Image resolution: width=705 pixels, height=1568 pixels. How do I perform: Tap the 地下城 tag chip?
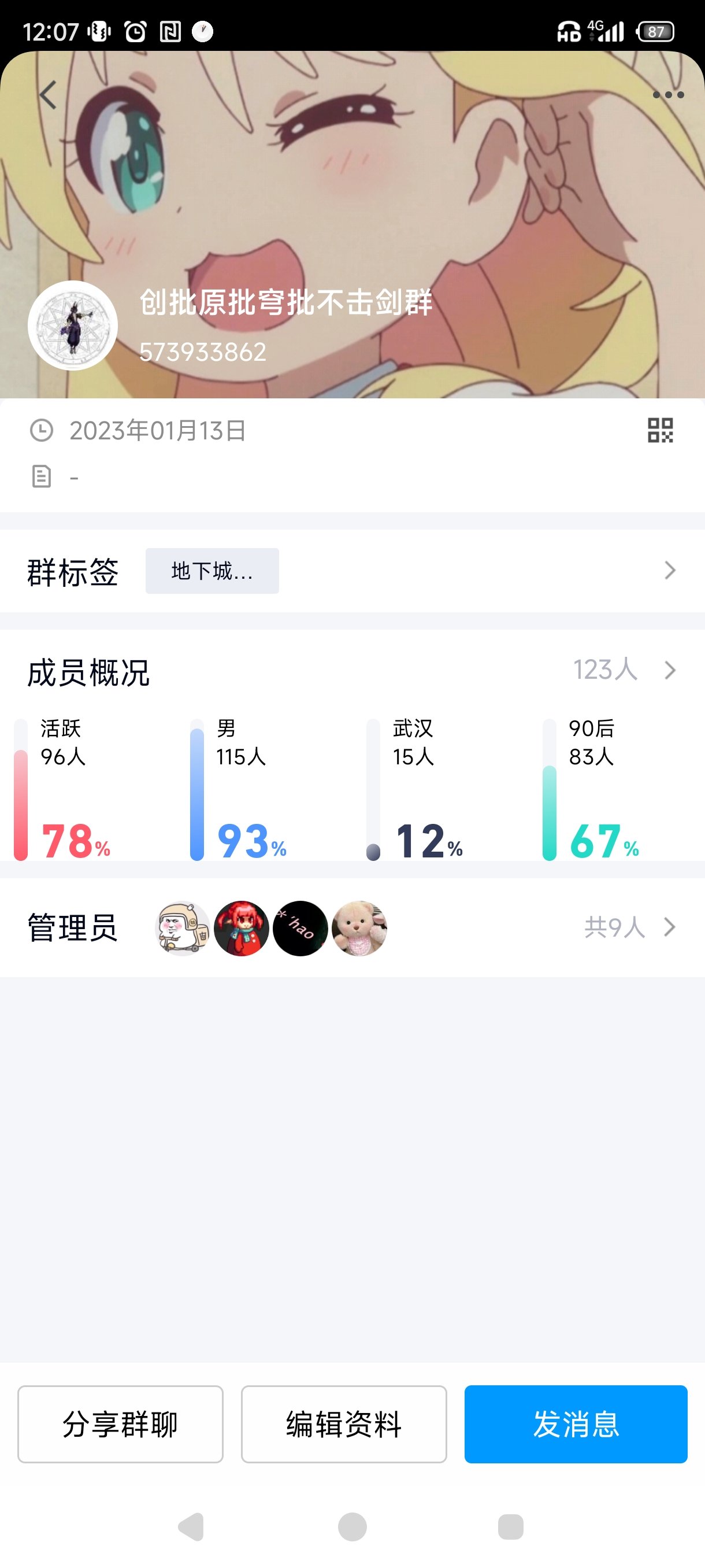[212, 571]
